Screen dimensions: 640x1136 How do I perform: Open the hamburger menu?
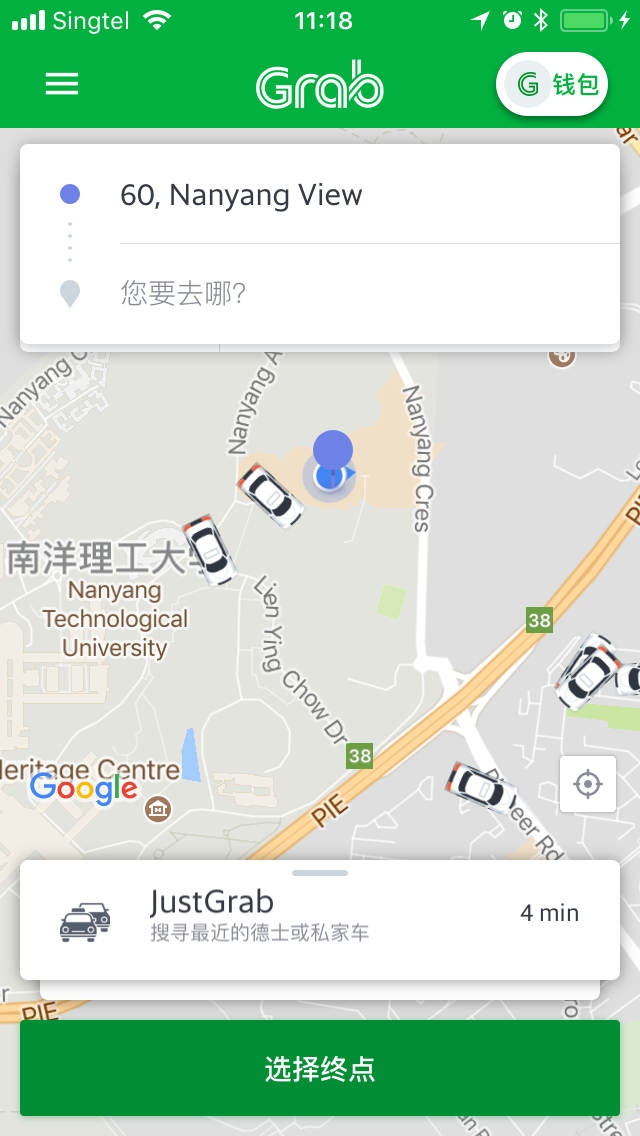[x=62, y=85]
